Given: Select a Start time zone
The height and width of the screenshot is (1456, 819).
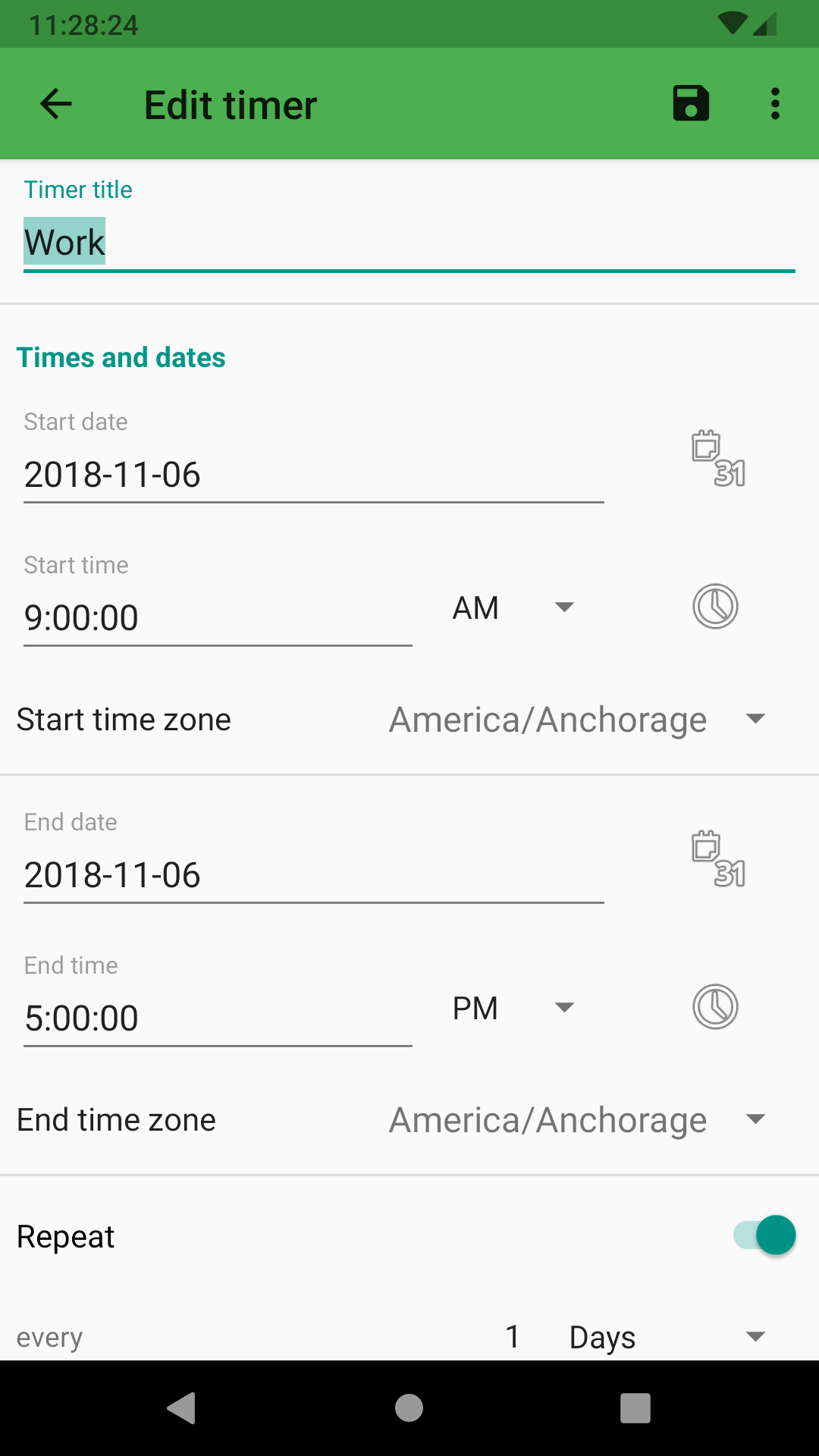Looking at the screenshot, I should click(x=576, y=720).
